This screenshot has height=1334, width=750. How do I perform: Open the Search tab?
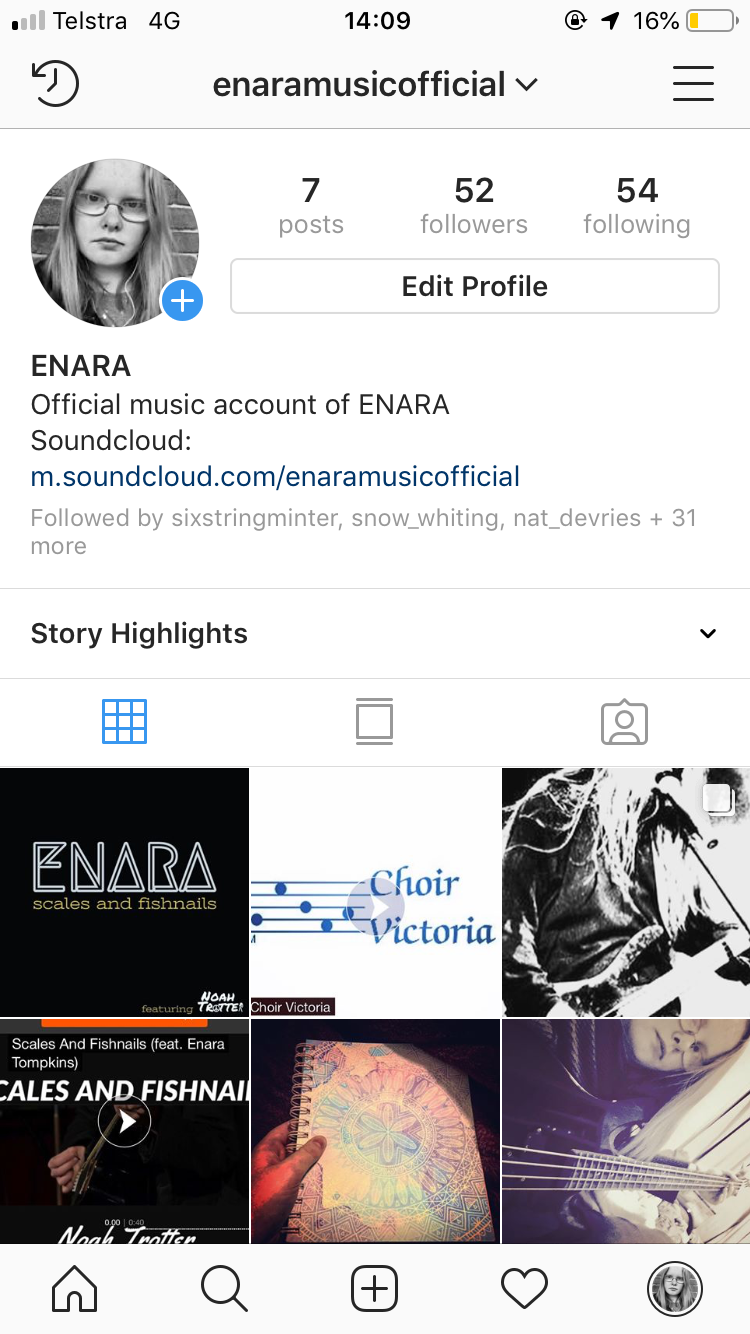tap(224, 1288)
